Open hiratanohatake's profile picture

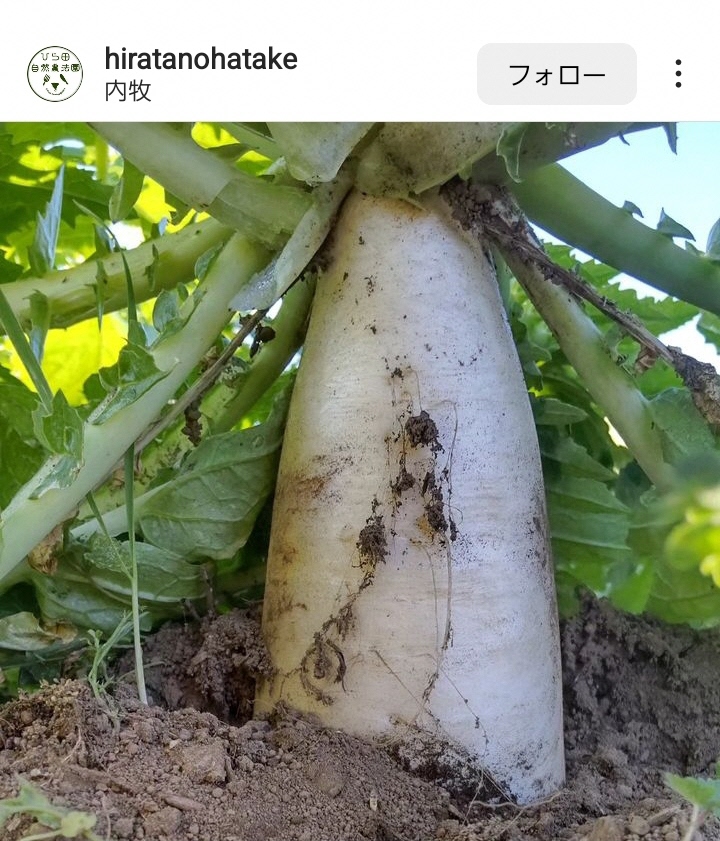pos(55,74)
